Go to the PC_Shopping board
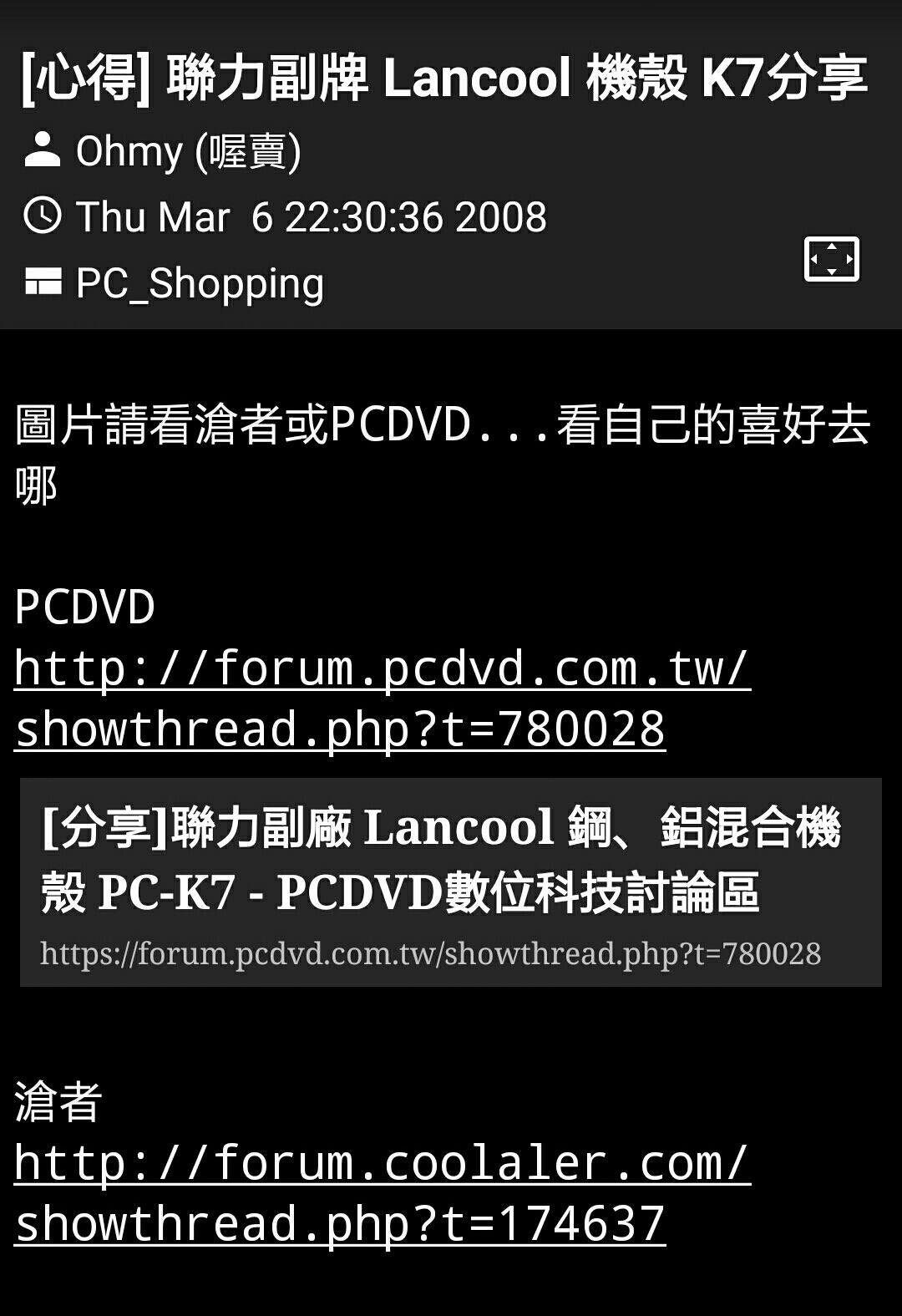Image resolution: width=902 pixels, height=1316 pixels. pos(199,283)
